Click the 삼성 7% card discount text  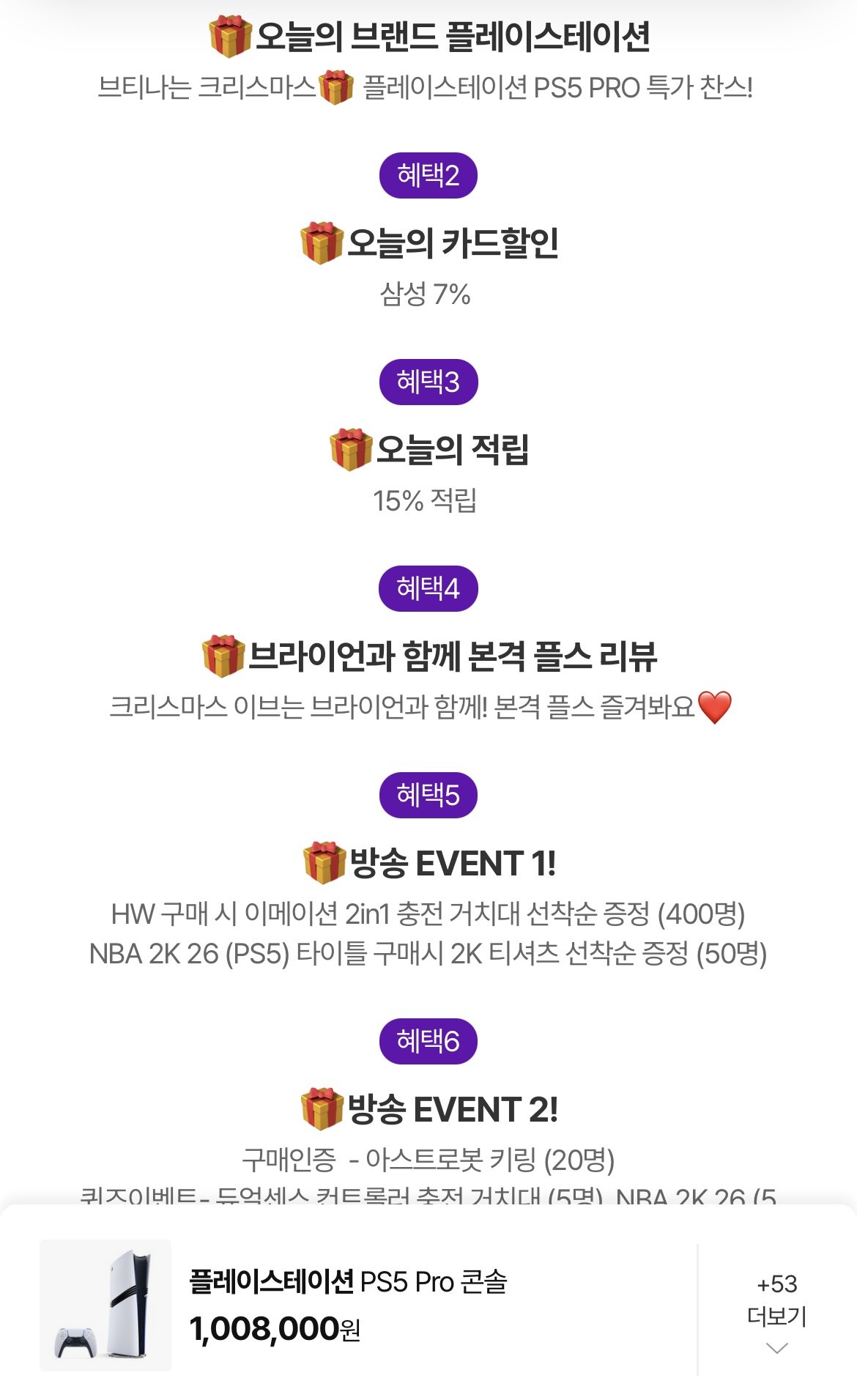(x=428, y=295)
